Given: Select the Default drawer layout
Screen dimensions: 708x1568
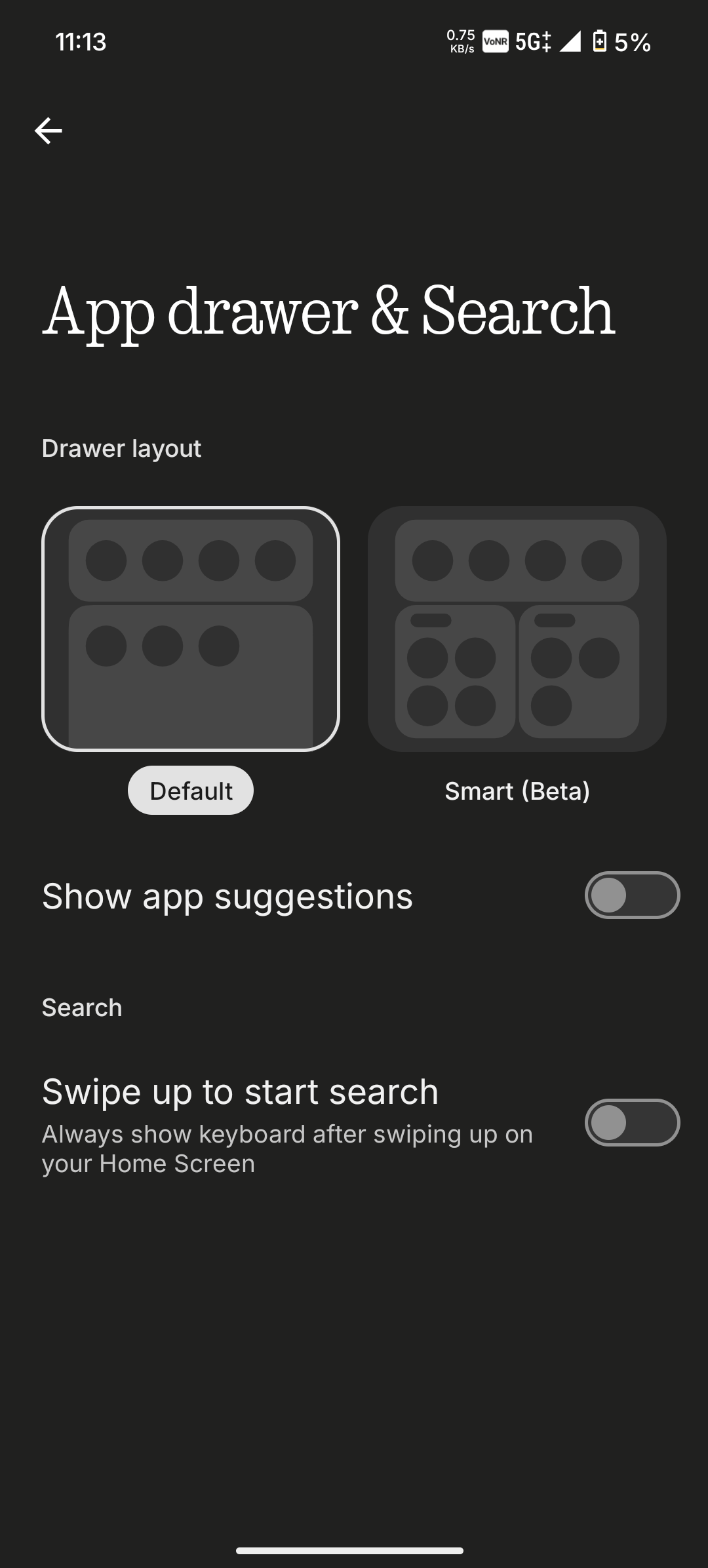Looking at the screenshot, I should (190, 629).
